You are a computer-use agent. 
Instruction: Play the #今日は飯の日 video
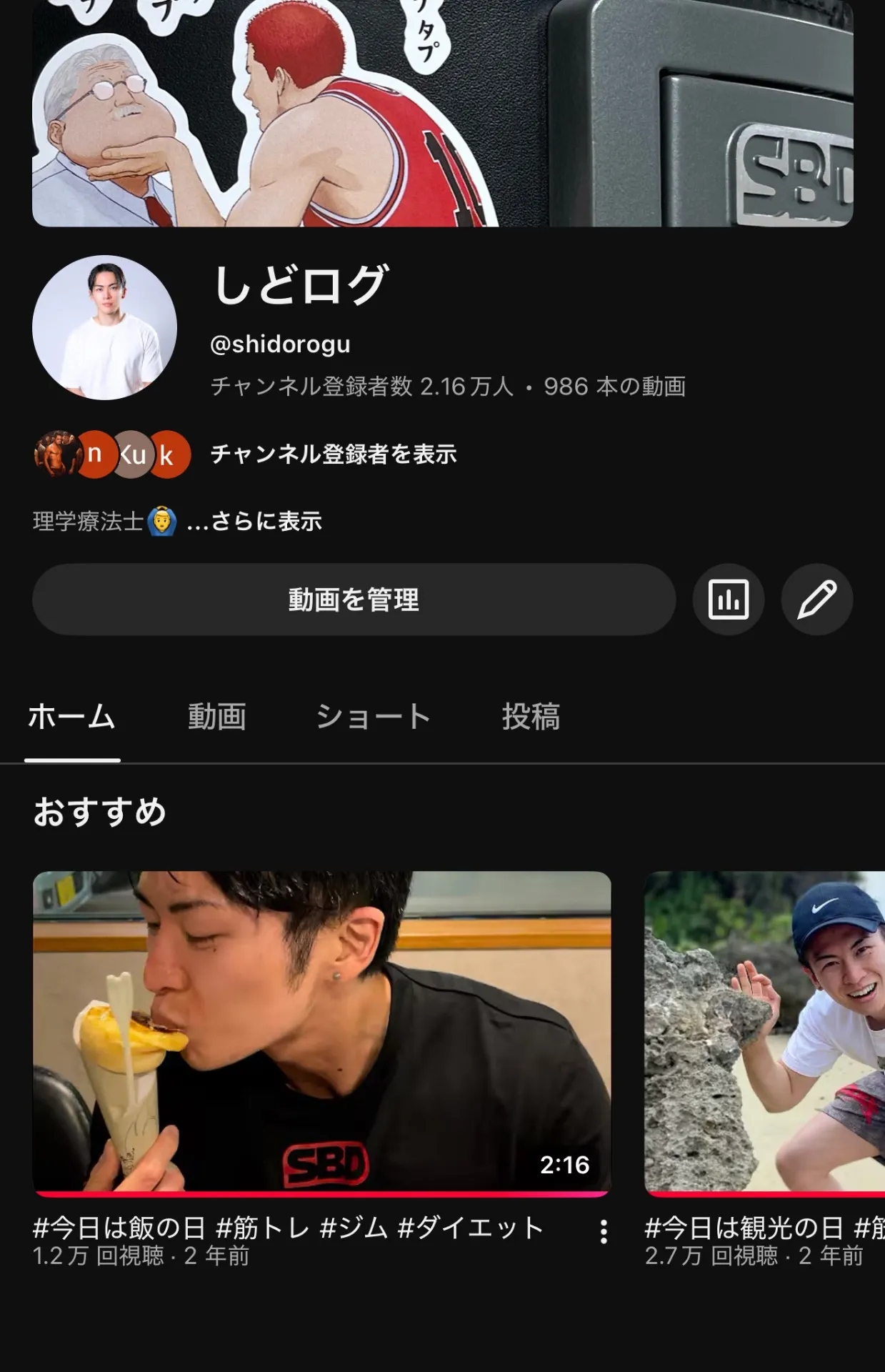(x=322, y=1032)
